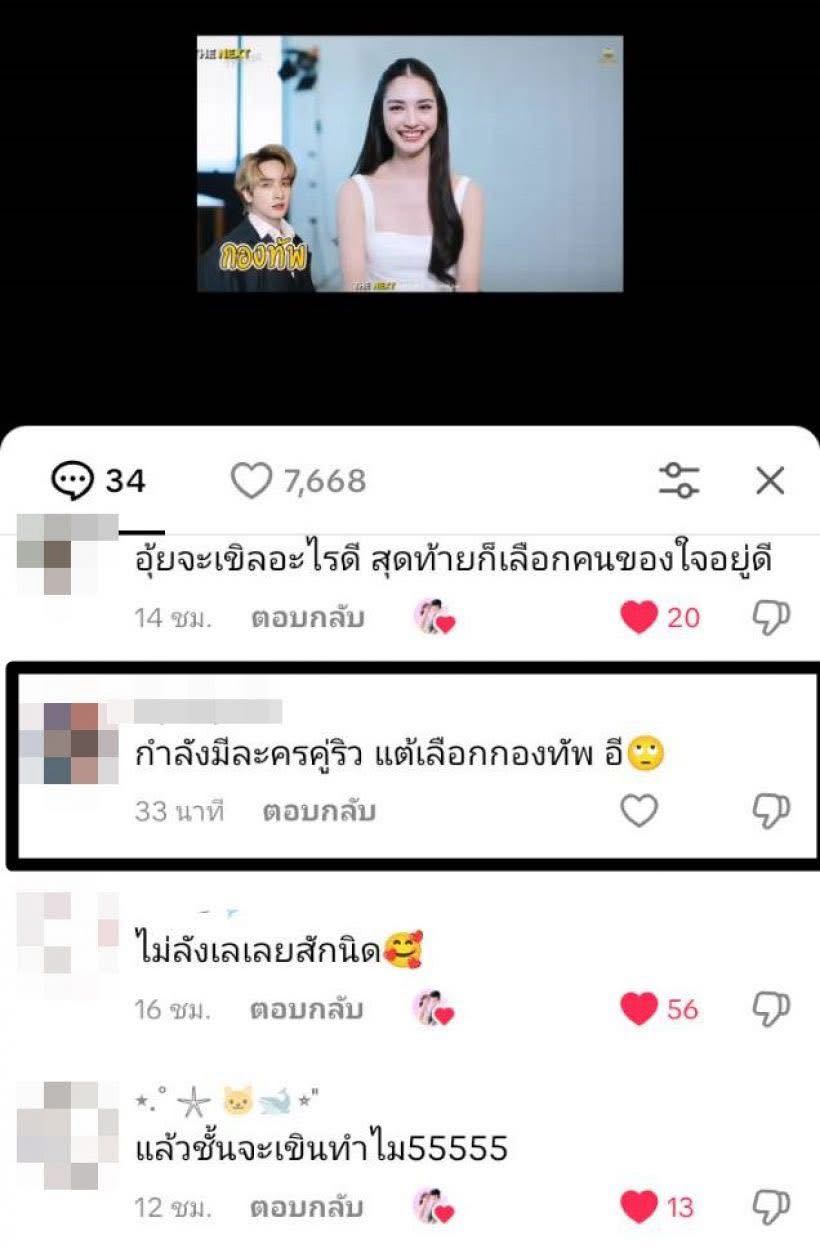Viewport: 820px width, 1249px height.
Task: Like the comment posted 33 นาที ago
Action: point(639,811)
